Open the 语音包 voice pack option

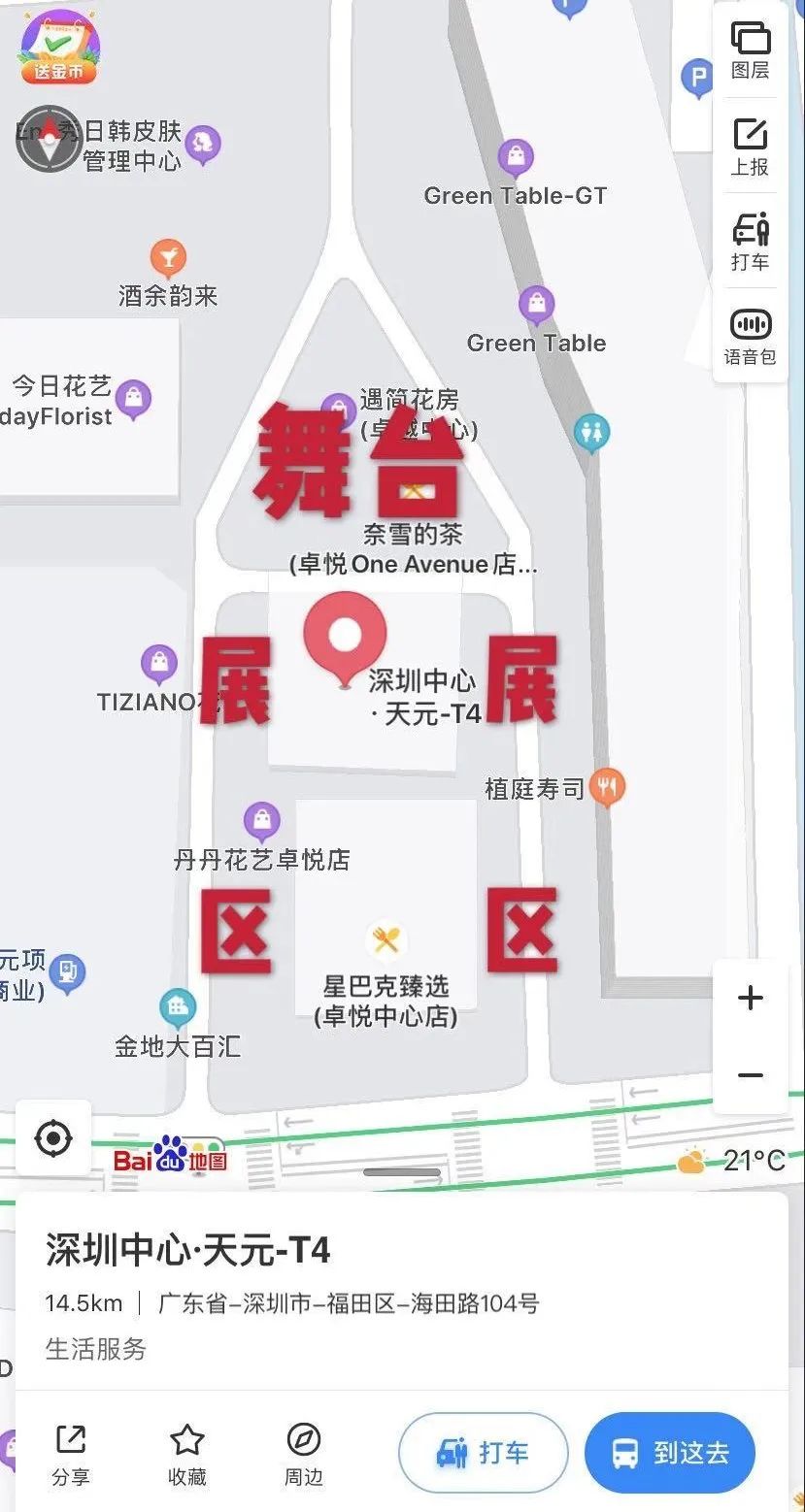(750, 337)
